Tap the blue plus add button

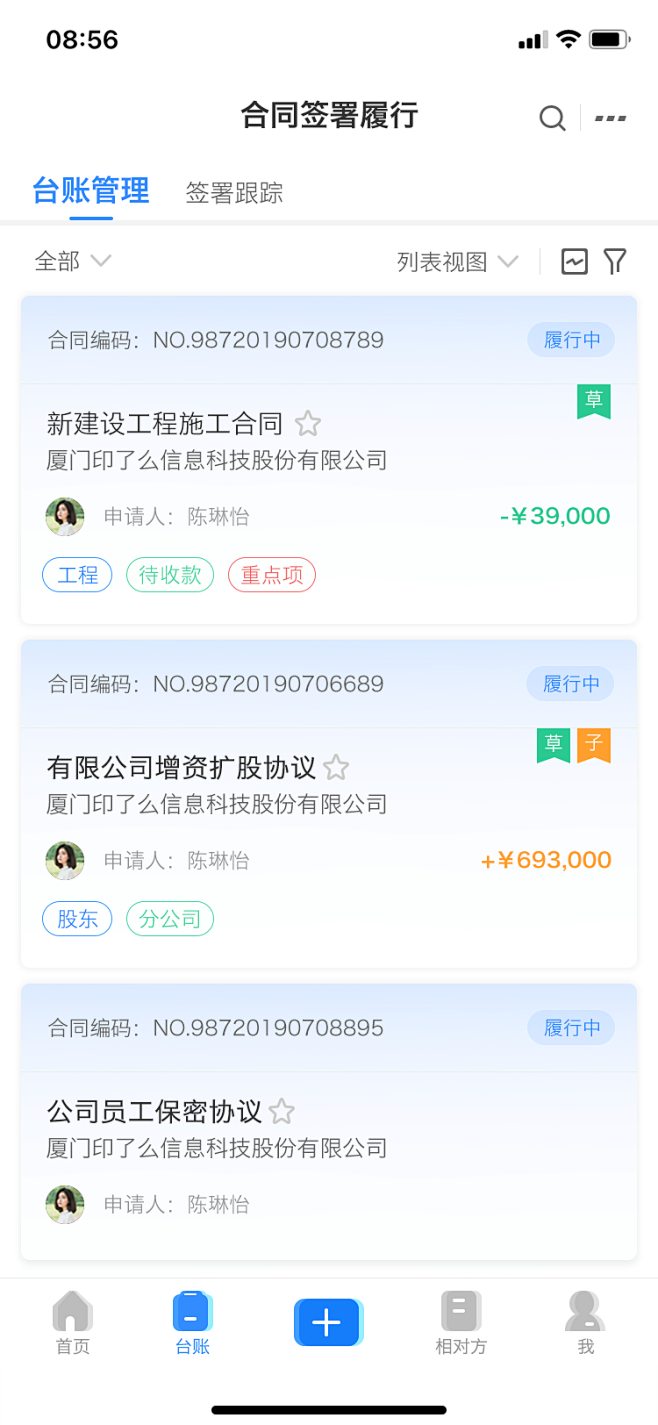(x=327, y=1322)
